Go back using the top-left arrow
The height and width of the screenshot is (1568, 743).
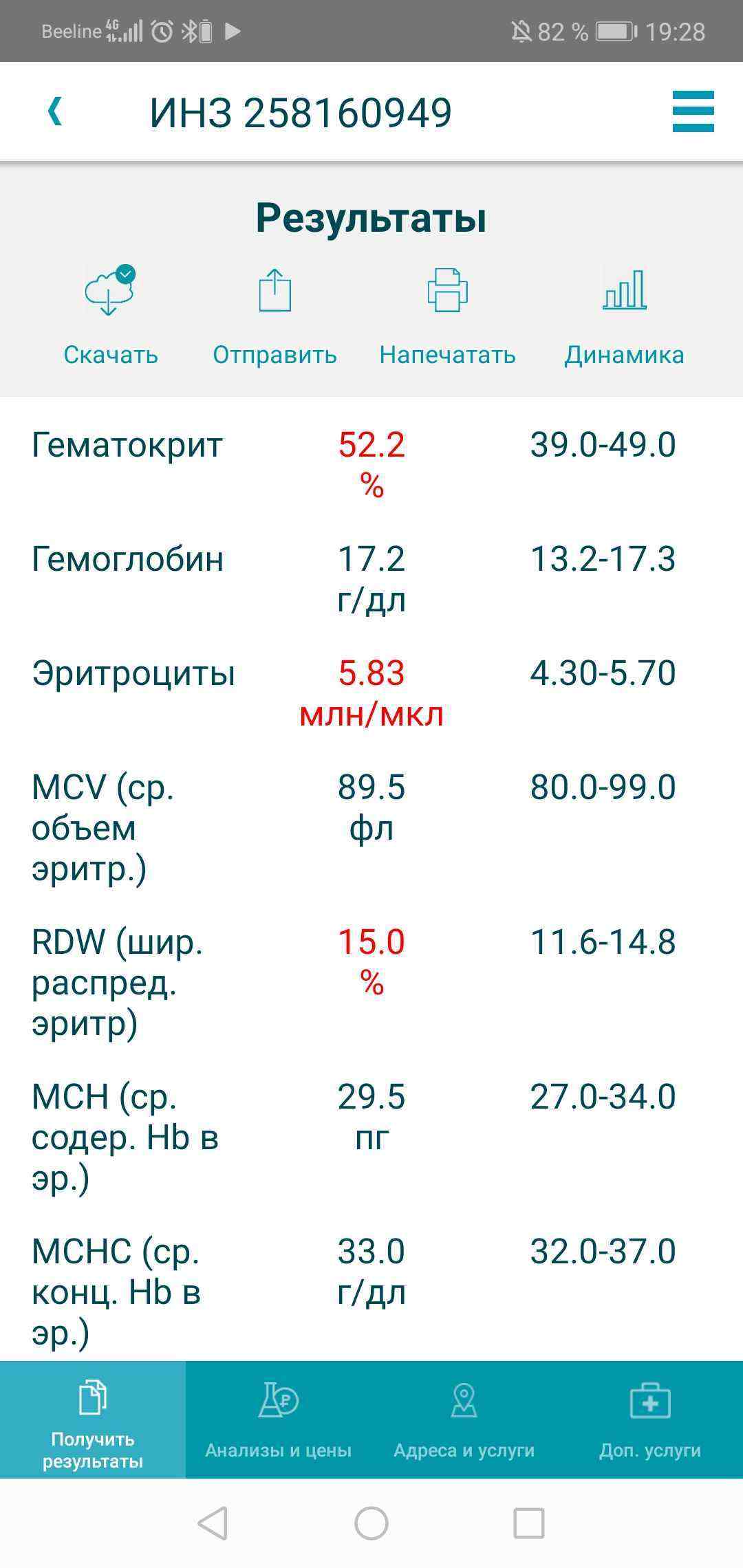55,111
